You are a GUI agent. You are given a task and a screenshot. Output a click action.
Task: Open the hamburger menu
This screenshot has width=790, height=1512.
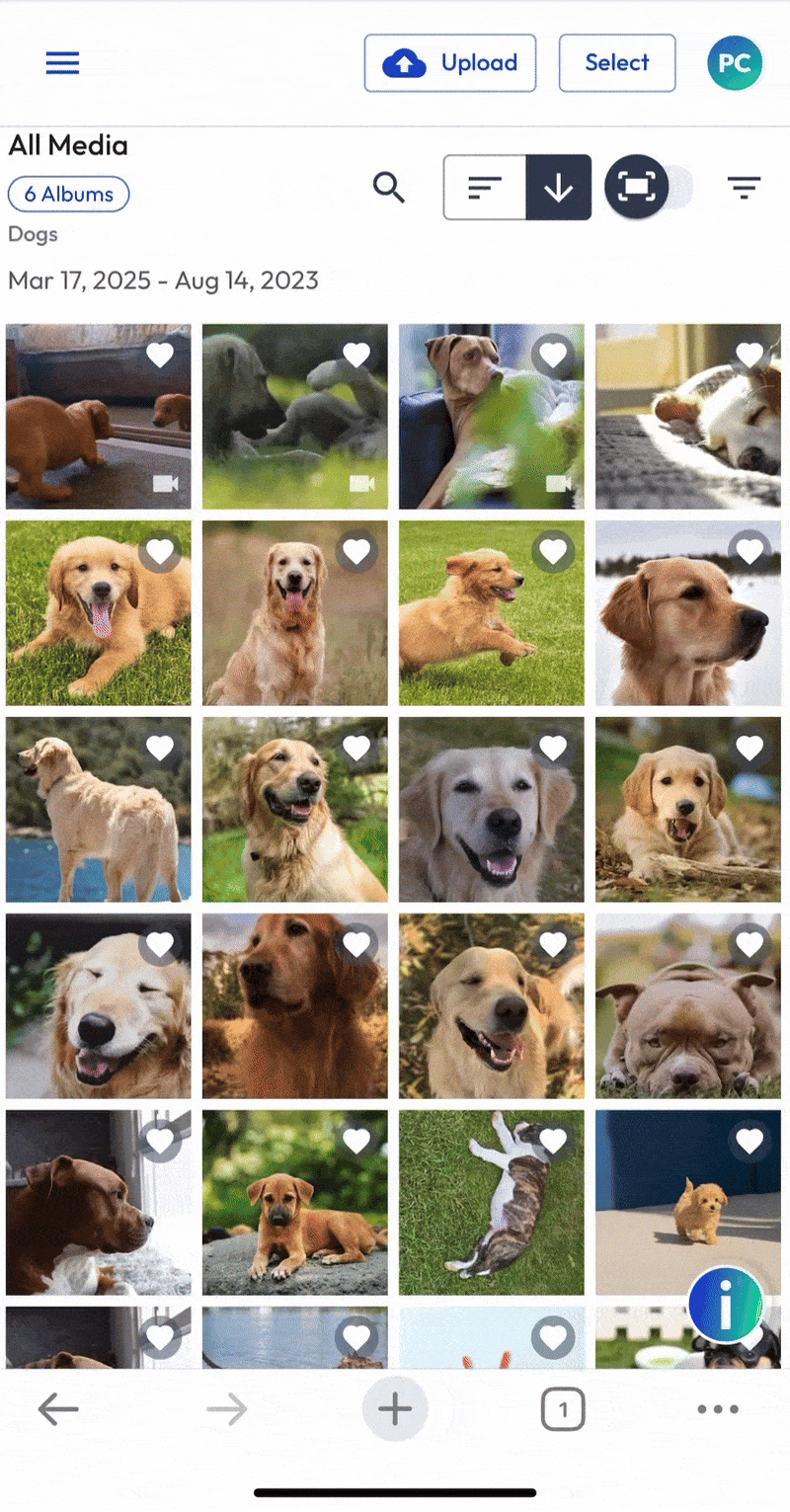pyautogui.click(x=62, y=63)
